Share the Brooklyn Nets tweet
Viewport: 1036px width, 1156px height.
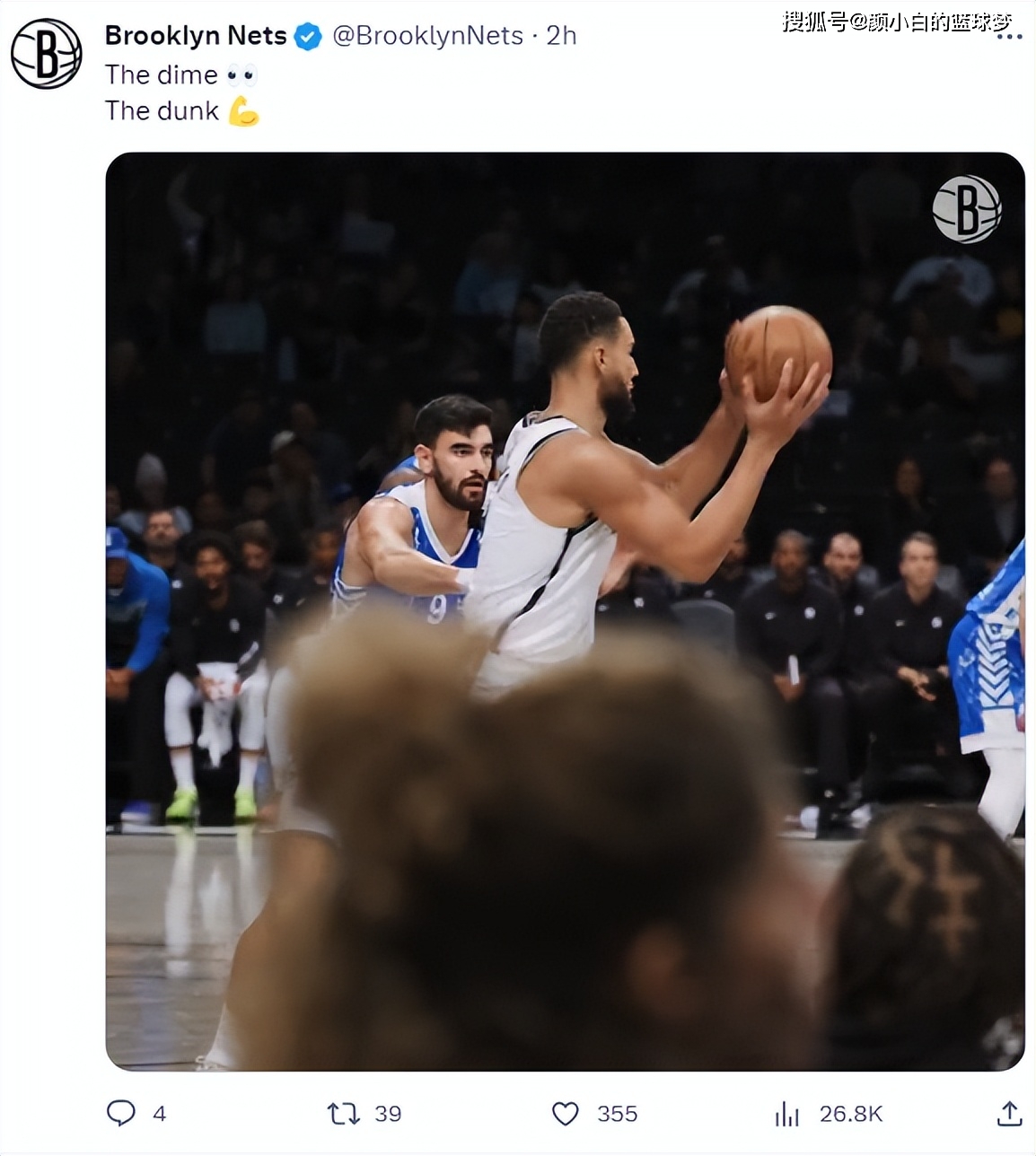click(x=1009, y=1114)
